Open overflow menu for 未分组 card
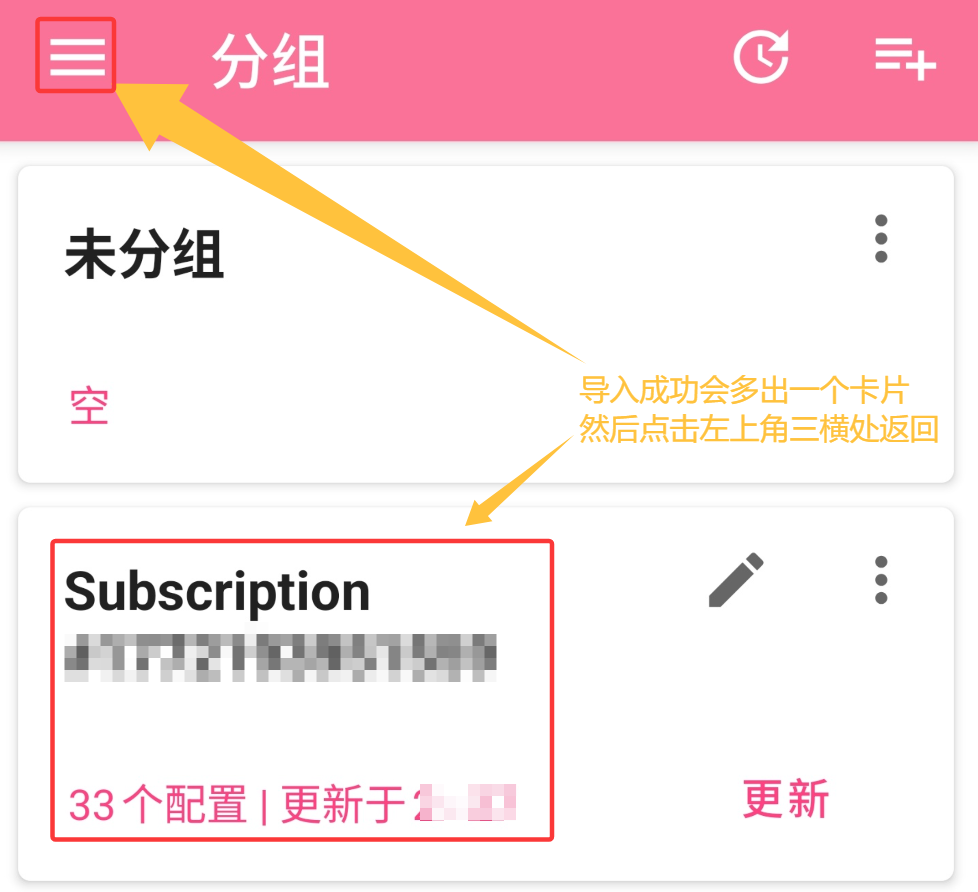Image resolution: width=978 pixels, height=892 pixels. [880, 239]
